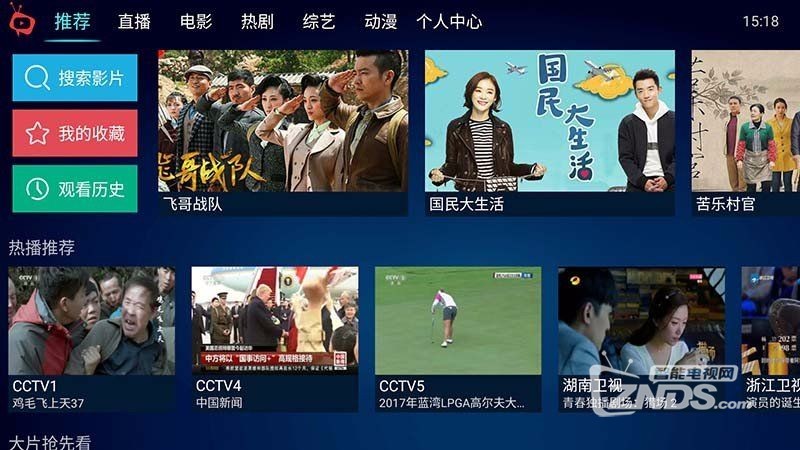Switch to the 动漫 tab
Viewport: 800px width, 450px height.
pyautogui.click(x=380, y=21)
